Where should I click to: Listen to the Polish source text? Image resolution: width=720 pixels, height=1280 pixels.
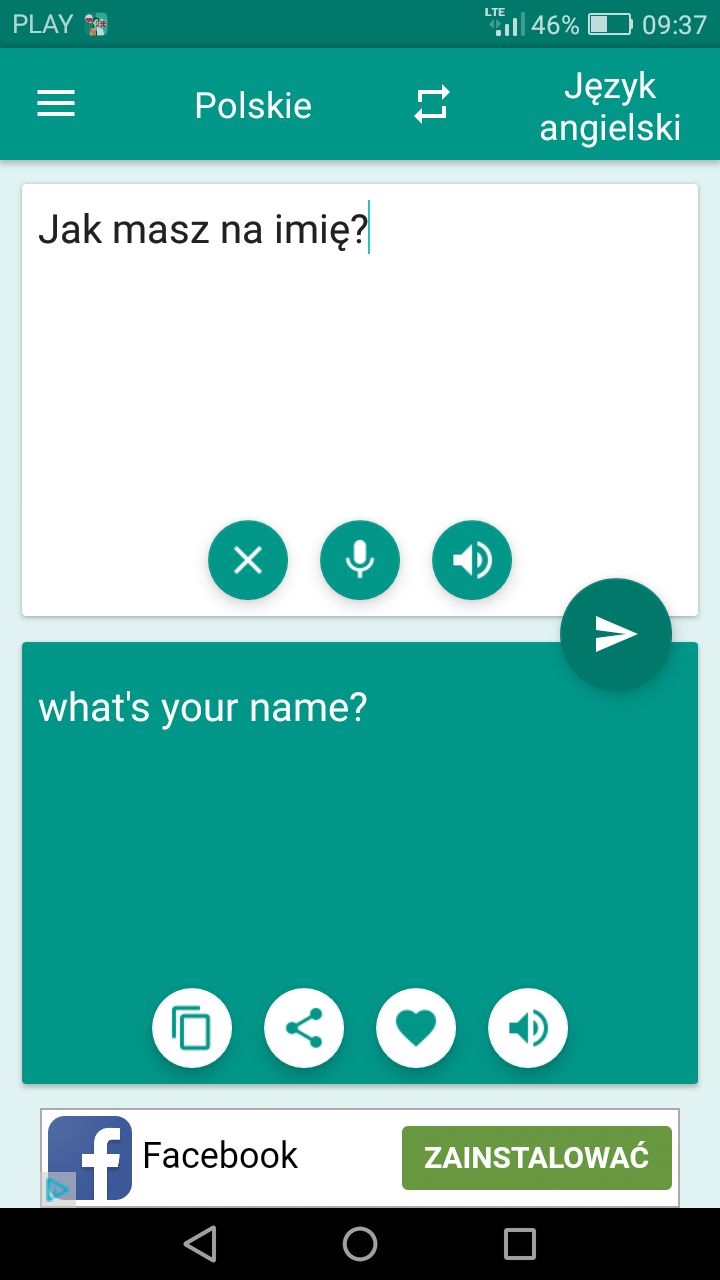(x=472, y=560)
